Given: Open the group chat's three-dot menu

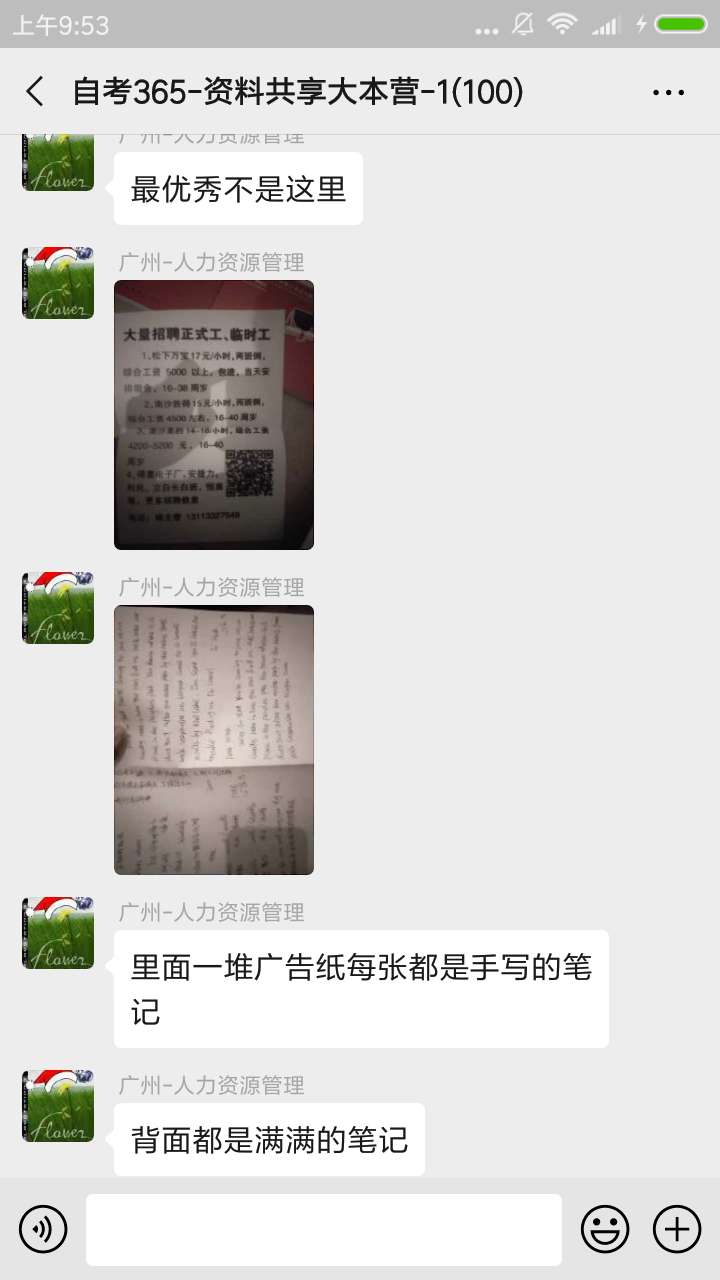Looking at the screenshot, I should point(668,92).
